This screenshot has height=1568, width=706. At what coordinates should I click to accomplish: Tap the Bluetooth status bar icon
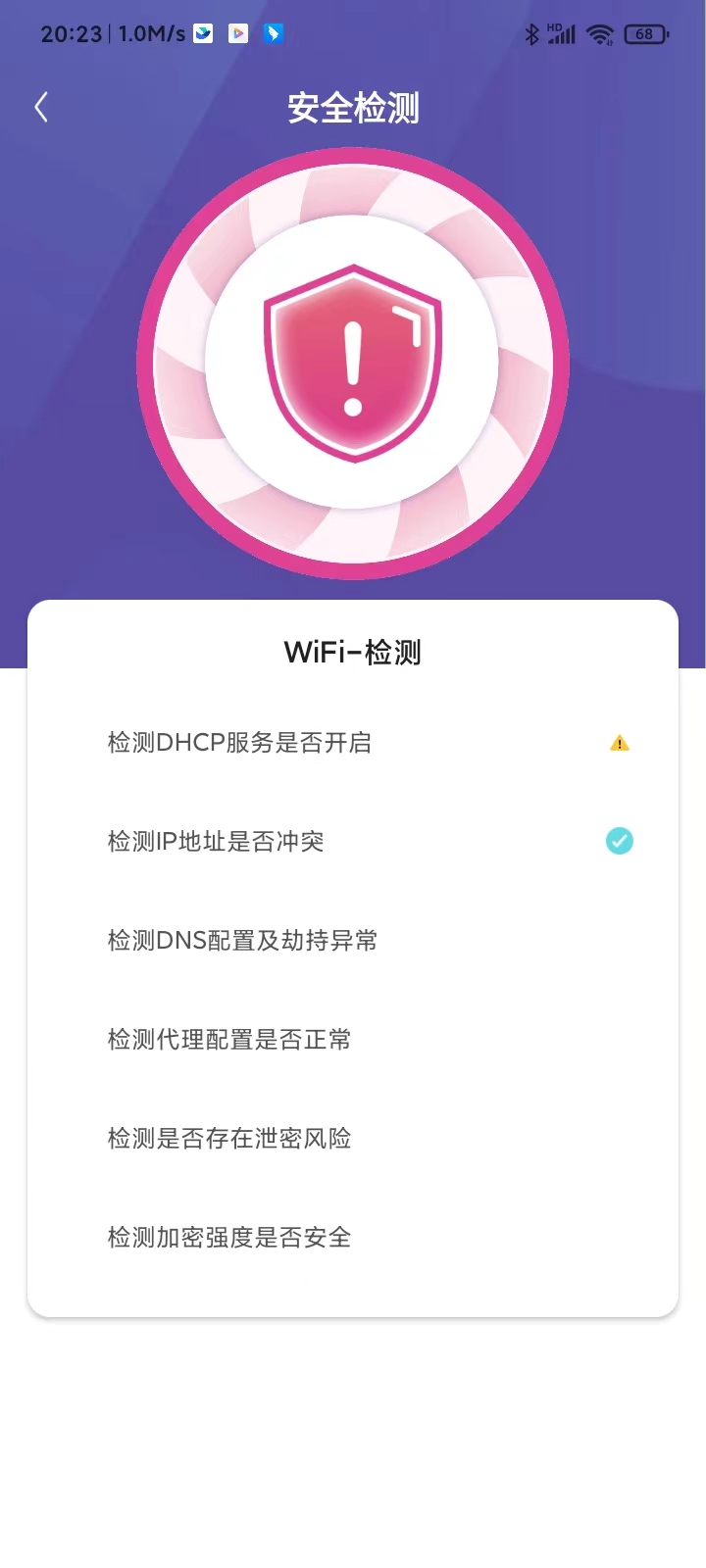530,32
